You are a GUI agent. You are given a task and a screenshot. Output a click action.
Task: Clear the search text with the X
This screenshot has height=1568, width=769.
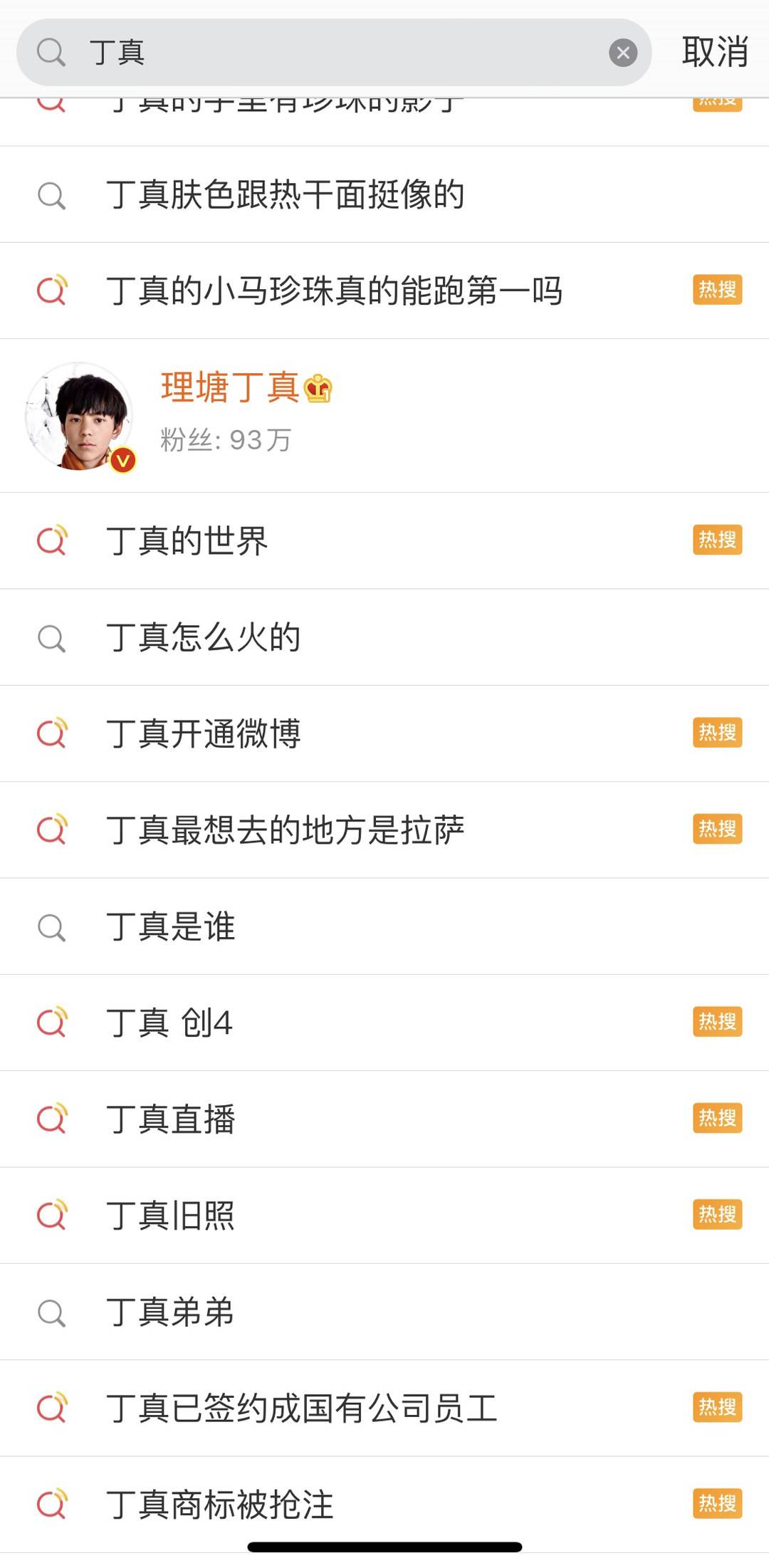click(x=623, y=53)
